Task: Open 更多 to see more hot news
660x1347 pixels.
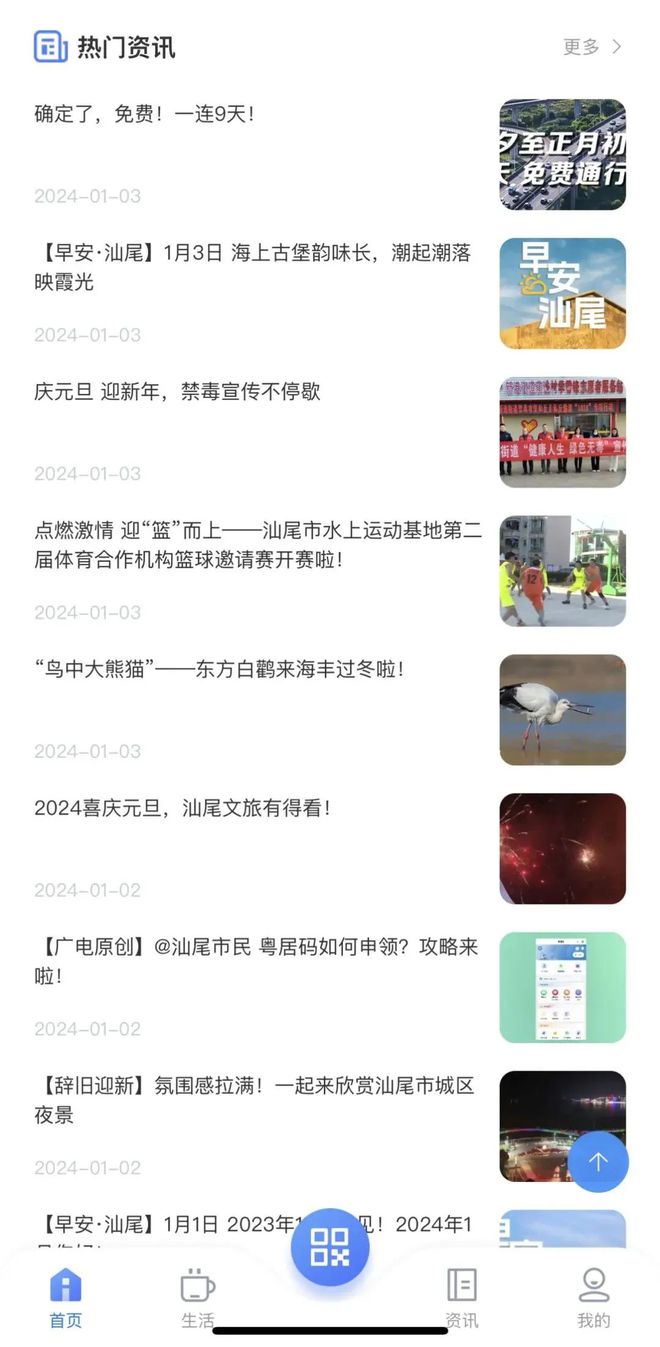Action: point(592,47)
